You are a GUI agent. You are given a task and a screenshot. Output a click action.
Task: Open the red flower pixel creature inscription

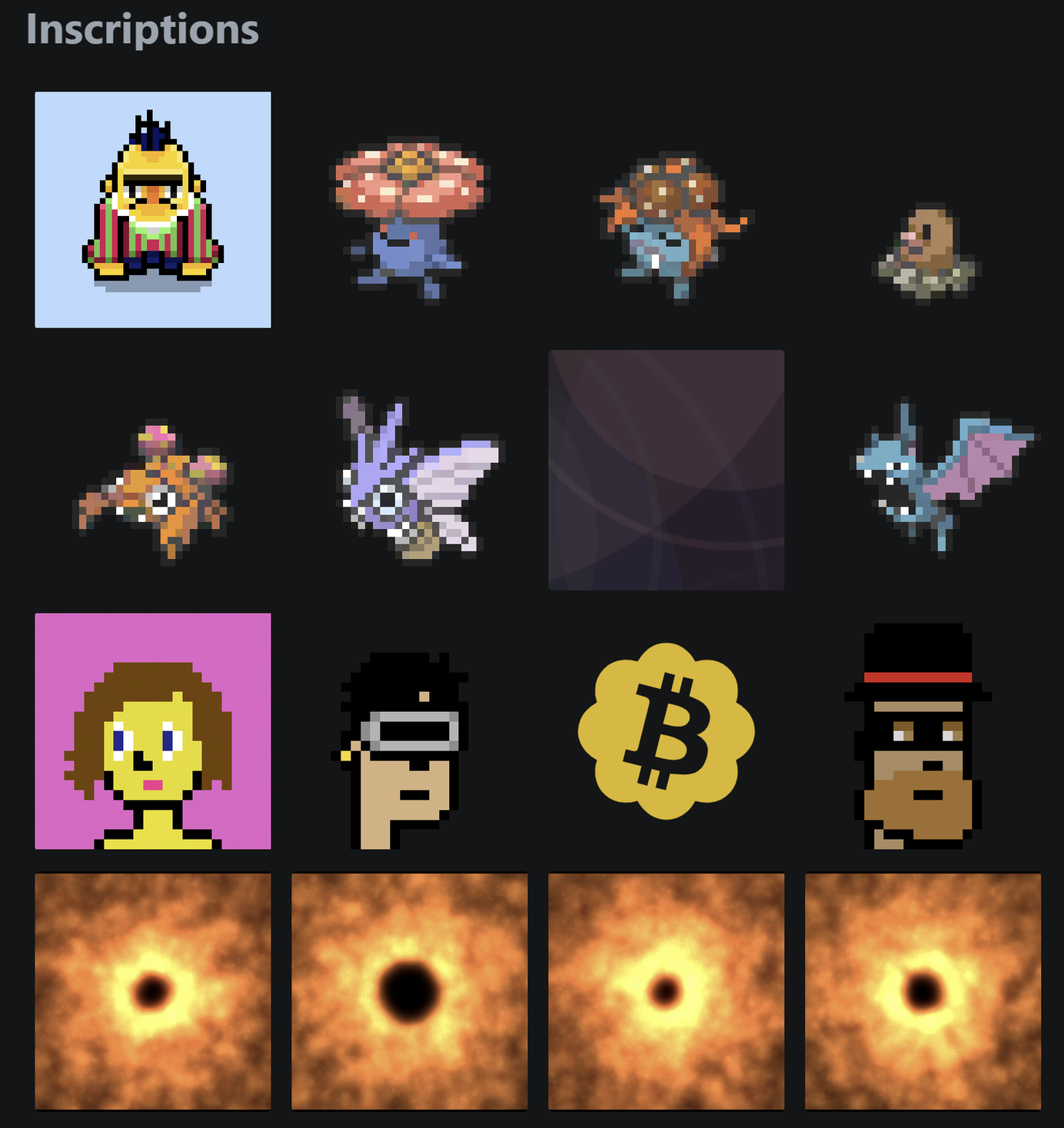tap(409, 215)
